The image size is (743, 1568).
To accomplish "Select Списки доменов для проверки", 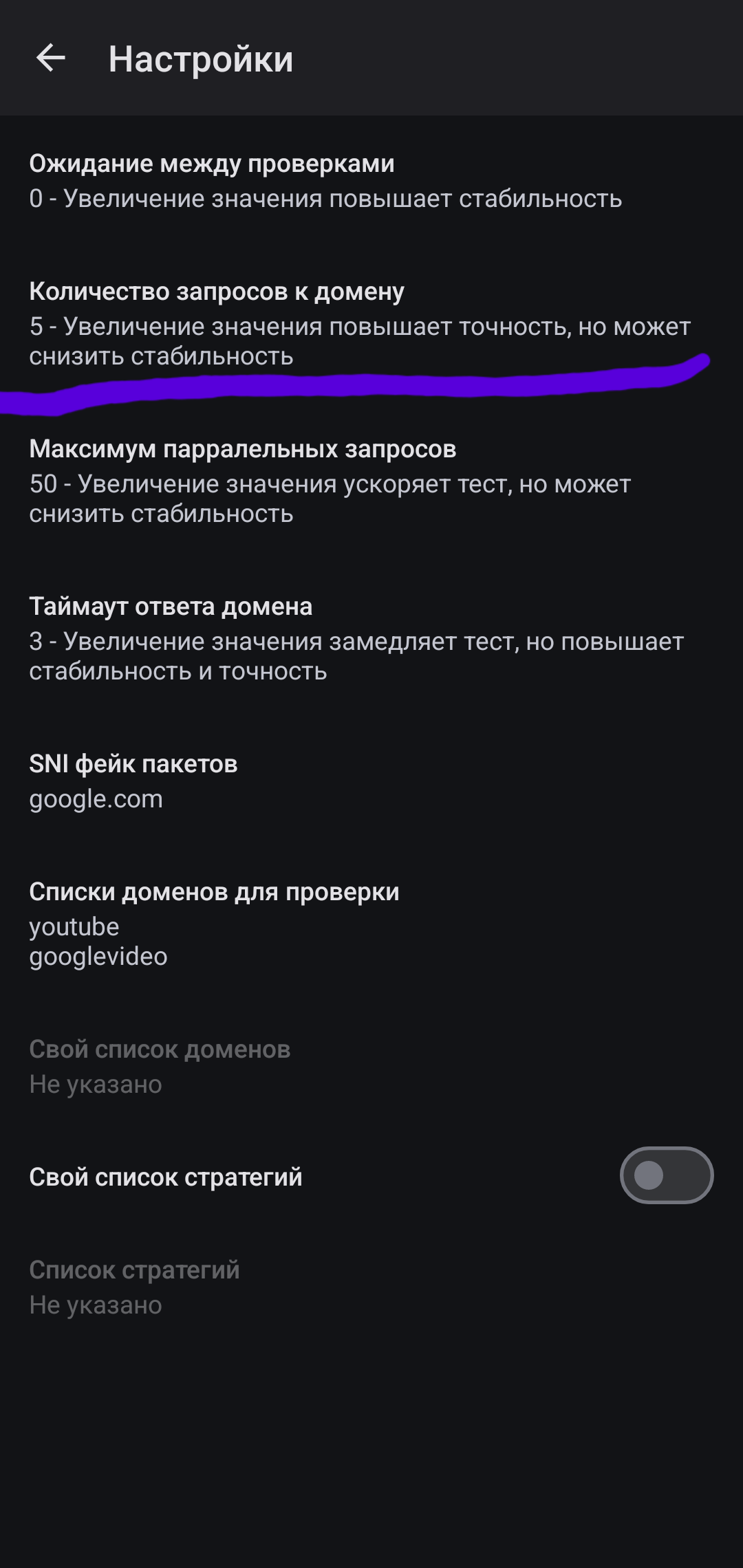I will pos(214,923).
